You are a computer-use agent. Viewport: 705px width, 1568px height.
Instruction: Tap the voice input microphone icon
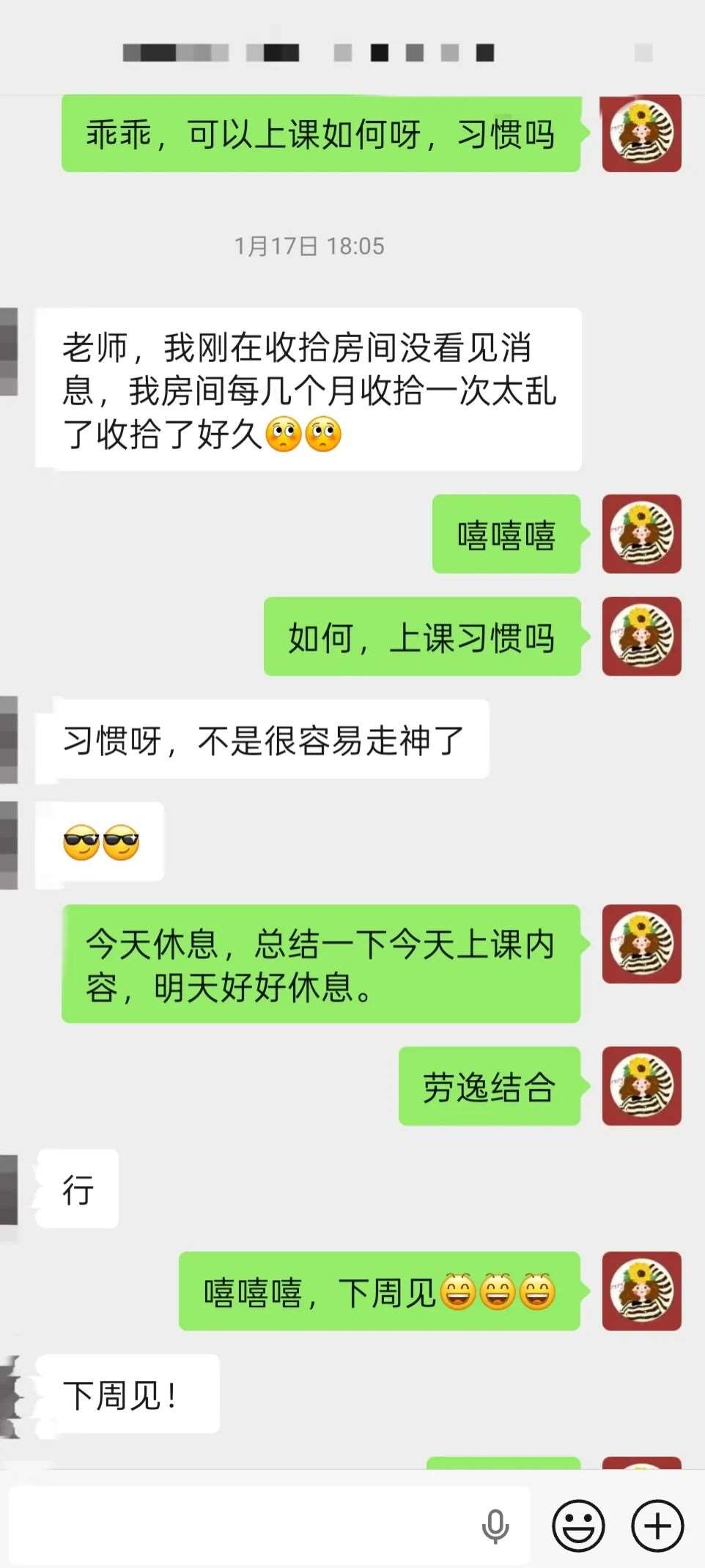[x=495, y=1526]
